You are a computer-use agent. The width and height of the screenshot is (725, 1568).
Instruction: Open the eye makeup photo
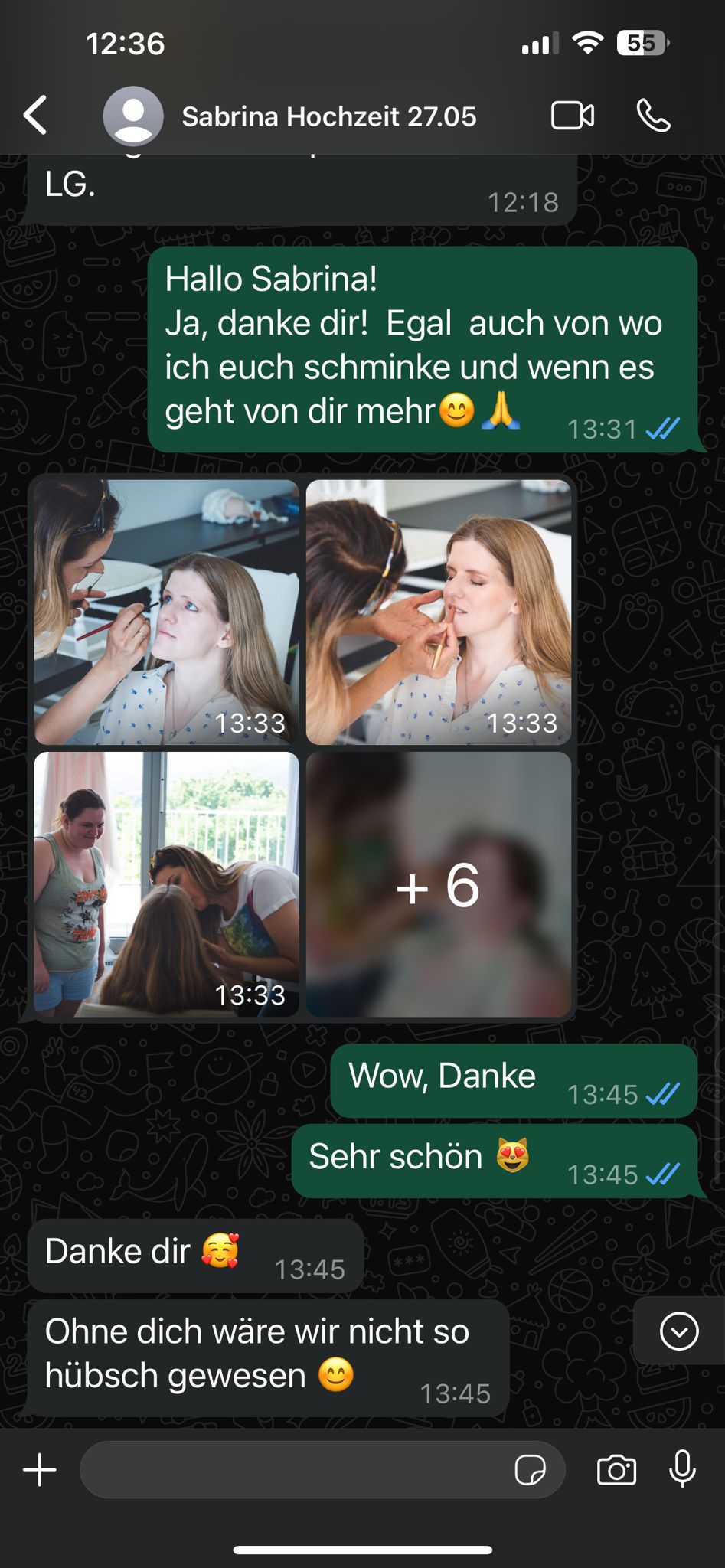pos(166,612)
